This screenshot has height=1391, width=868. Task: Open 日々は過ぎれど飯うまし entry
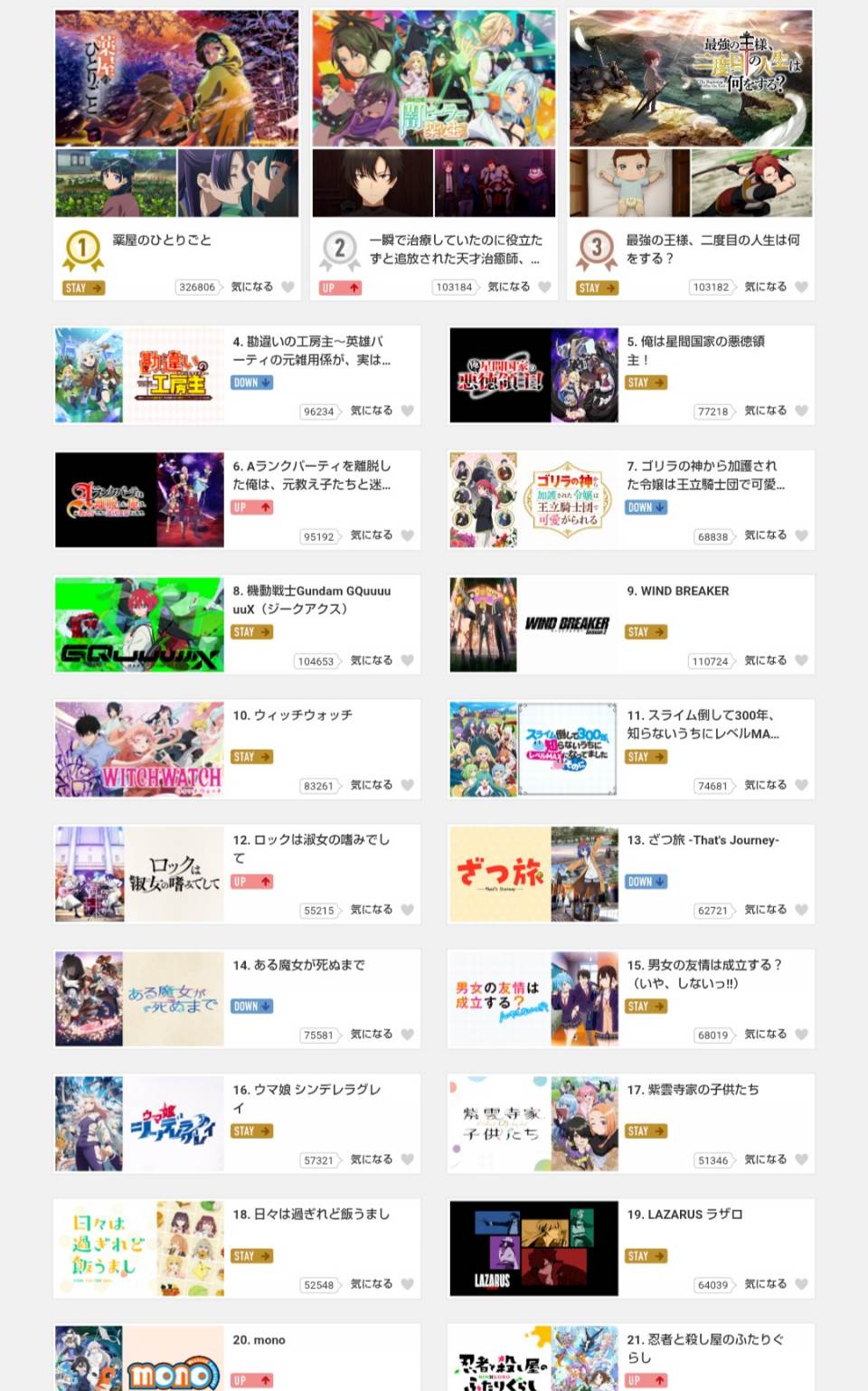pos(311,1215)
